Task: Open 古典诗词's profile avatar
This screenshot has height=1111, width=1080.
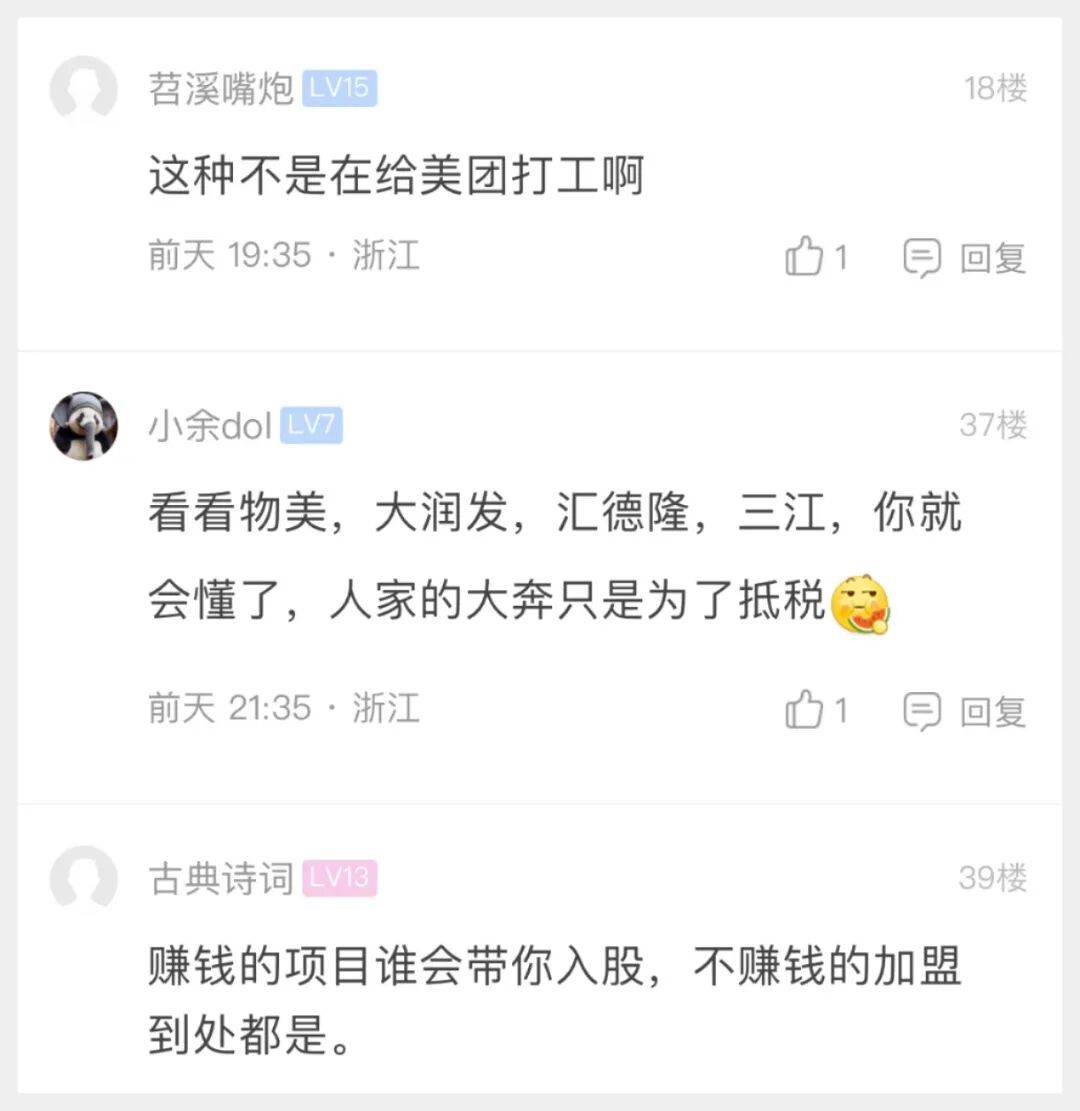Action: pyautogui.click(x=84, y=879)
